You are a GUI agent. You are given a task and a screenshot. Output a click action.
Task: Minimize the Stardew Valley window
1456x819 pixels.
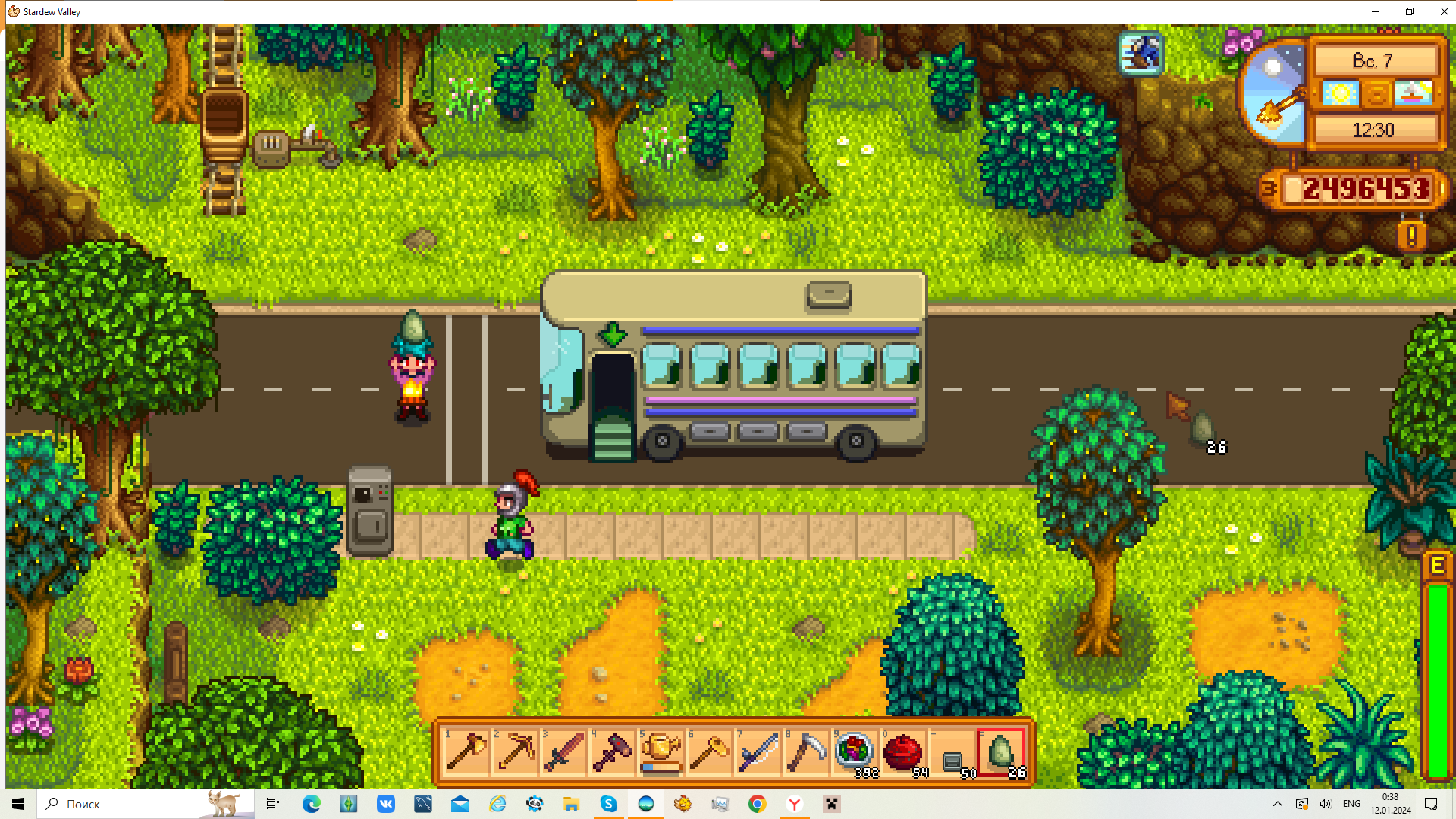coord(1375,11)
